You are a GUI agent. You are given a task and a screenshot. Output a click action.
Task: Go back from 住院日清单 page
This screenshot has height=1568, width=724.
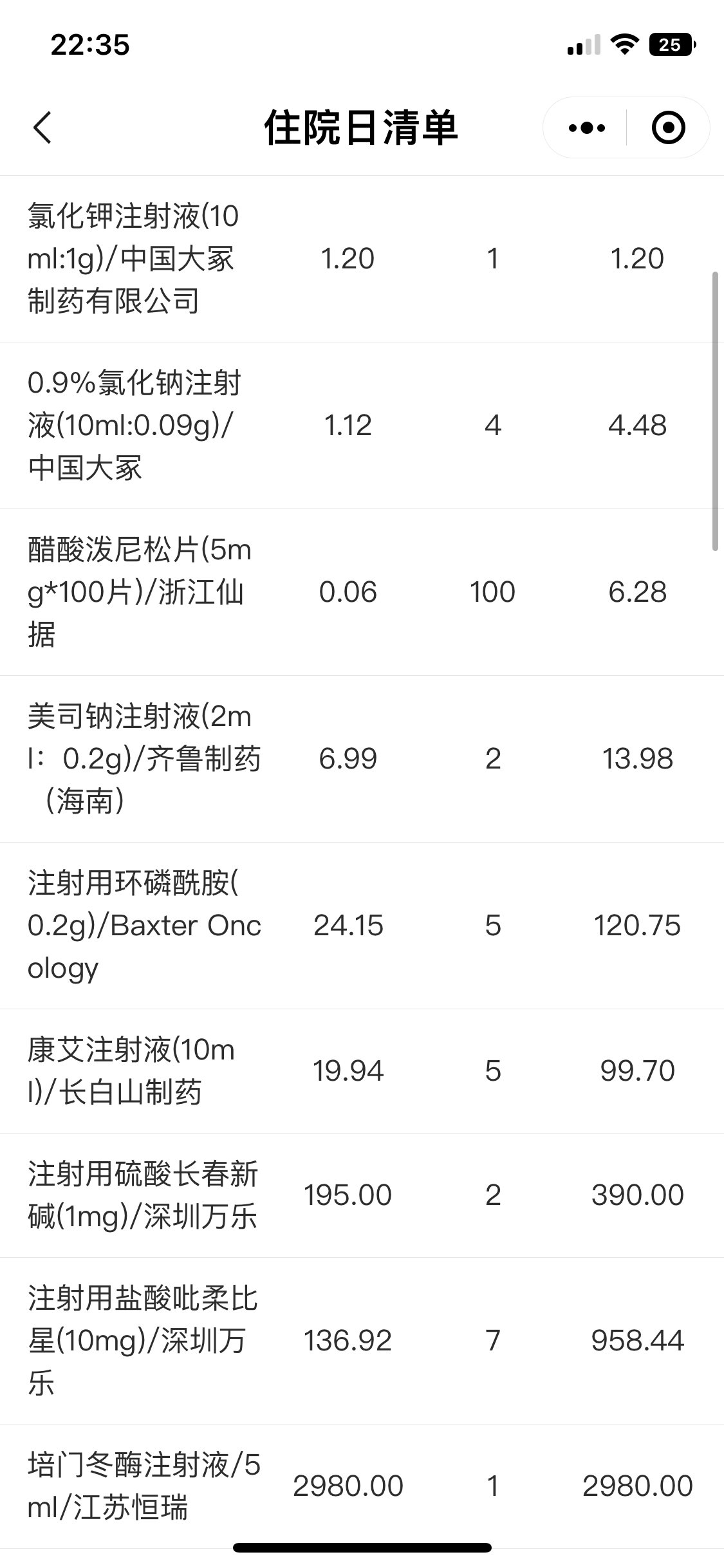click(42, 127)
